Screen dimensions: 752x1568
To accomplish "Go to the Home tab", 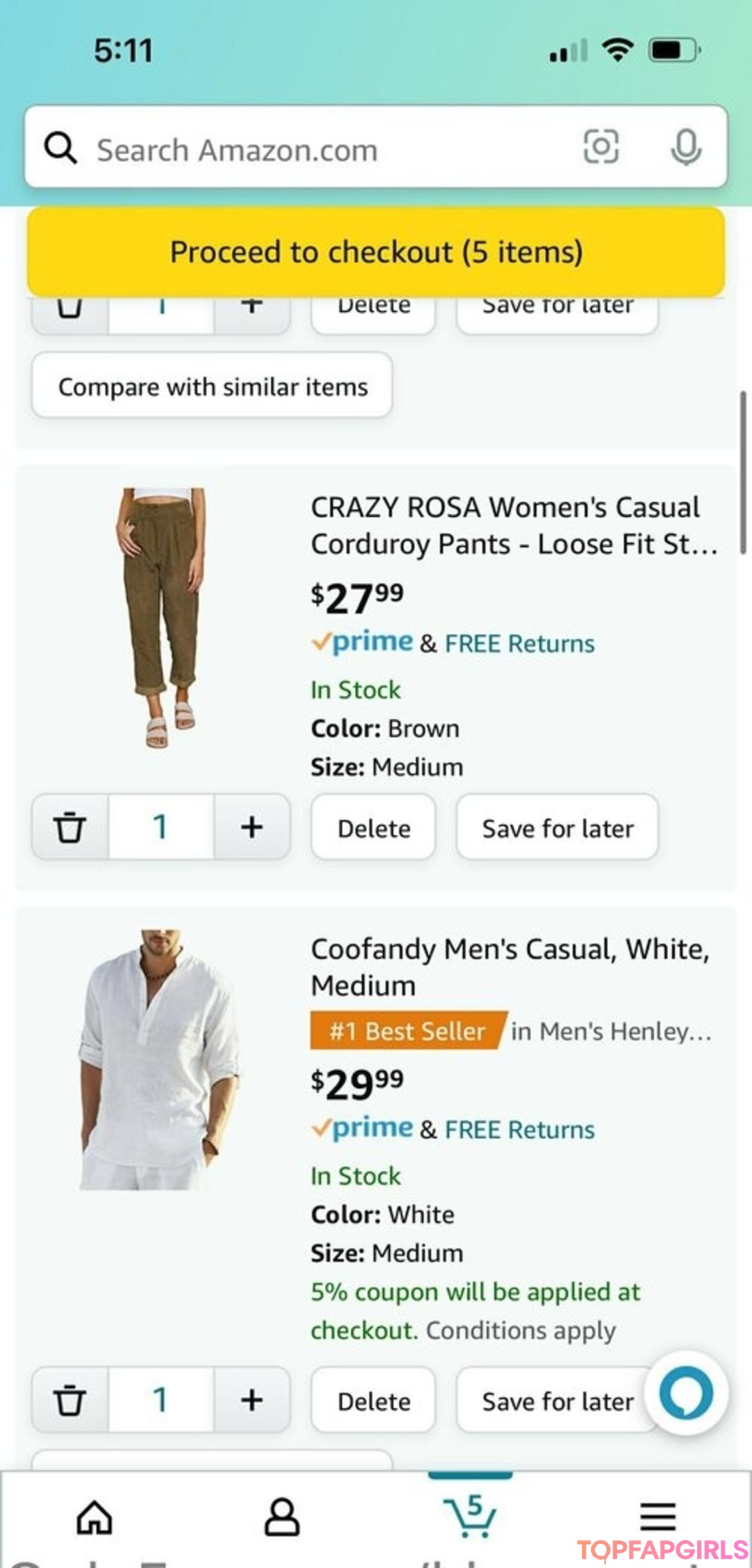I will coord(94,1517).
